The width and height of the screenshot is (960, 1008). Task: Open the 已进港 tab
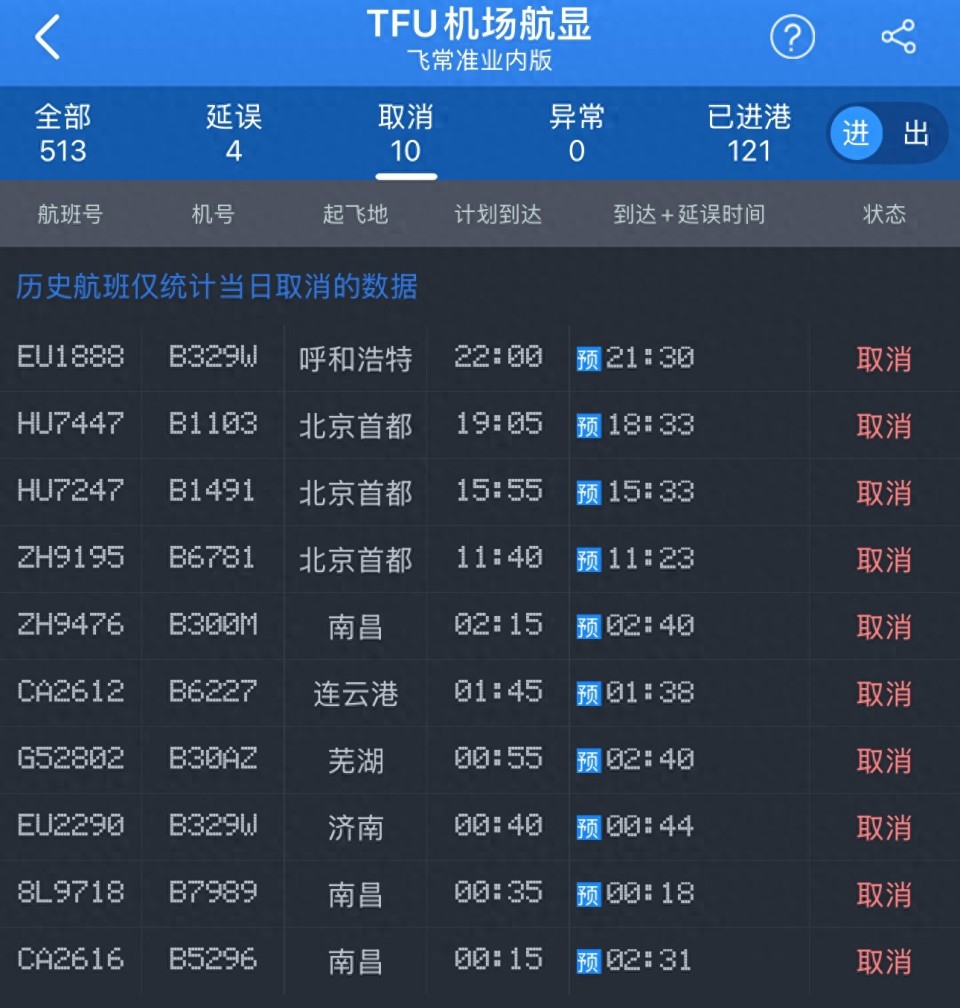coord(749,133)
